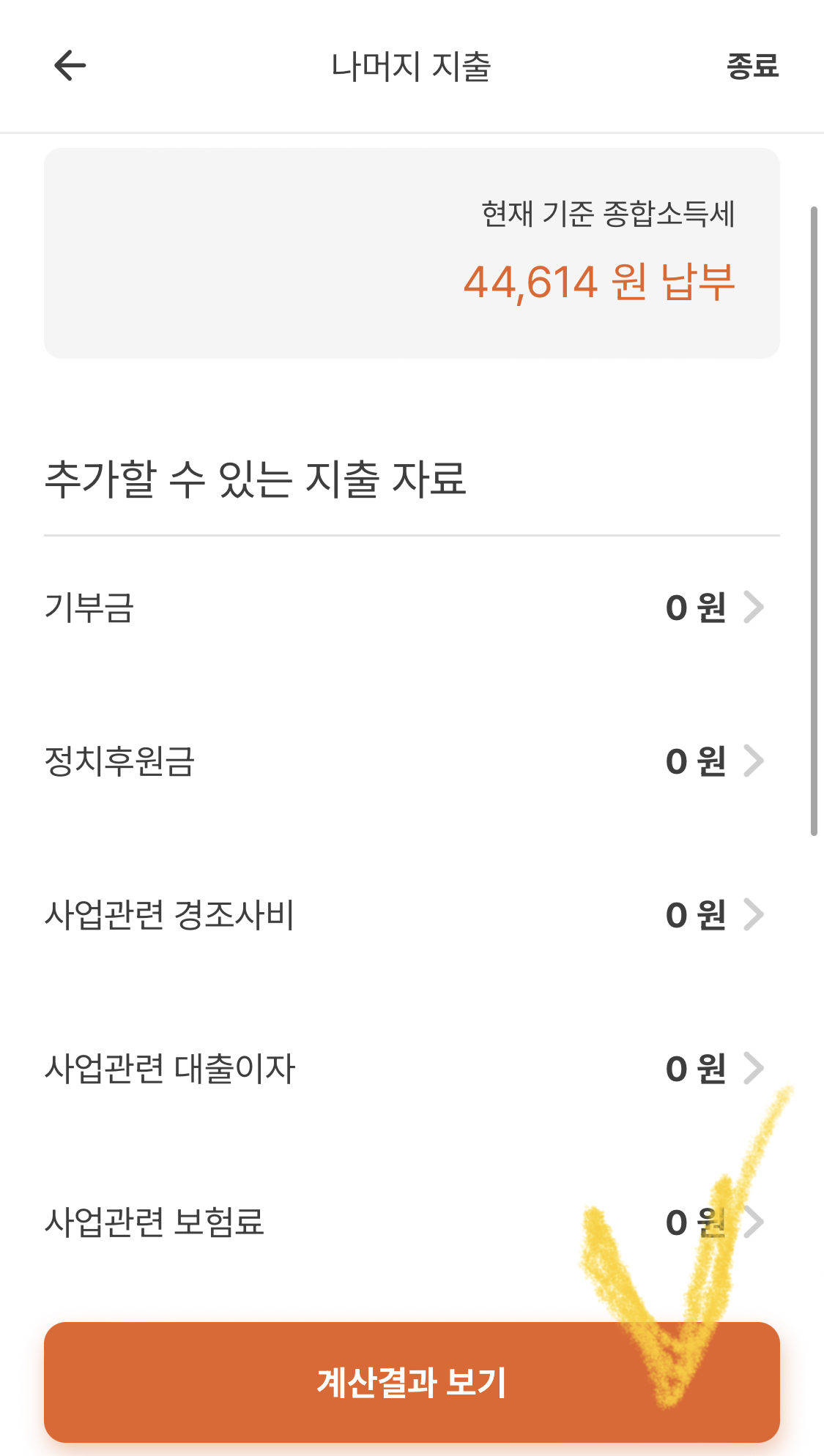Open the 사업관련 대출이자 chevron
The height and width of the screenshot is (1456, 824).
(x=754, y=1069)
